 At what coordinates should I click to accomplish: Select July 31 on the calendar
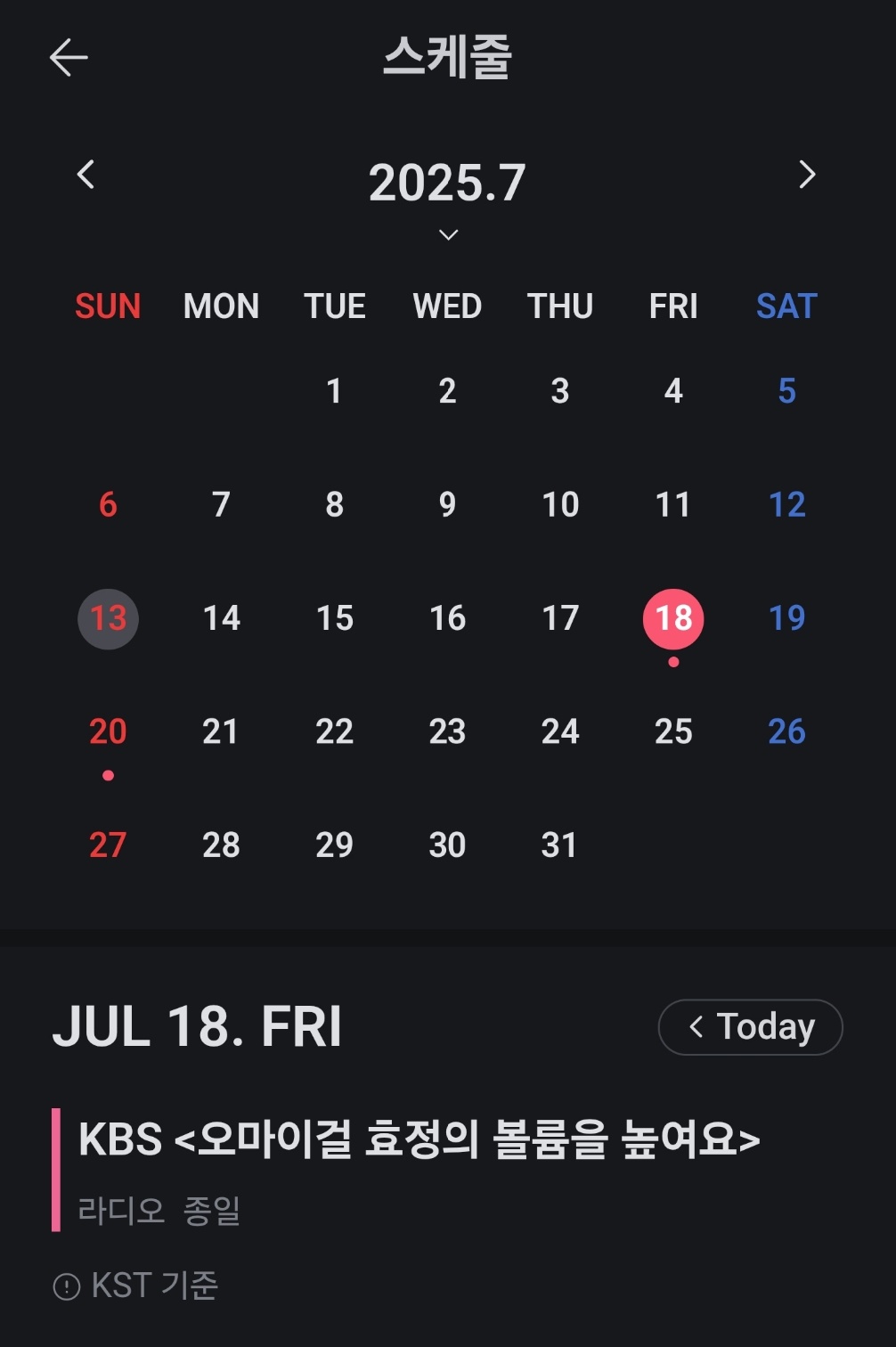point(559,845)
